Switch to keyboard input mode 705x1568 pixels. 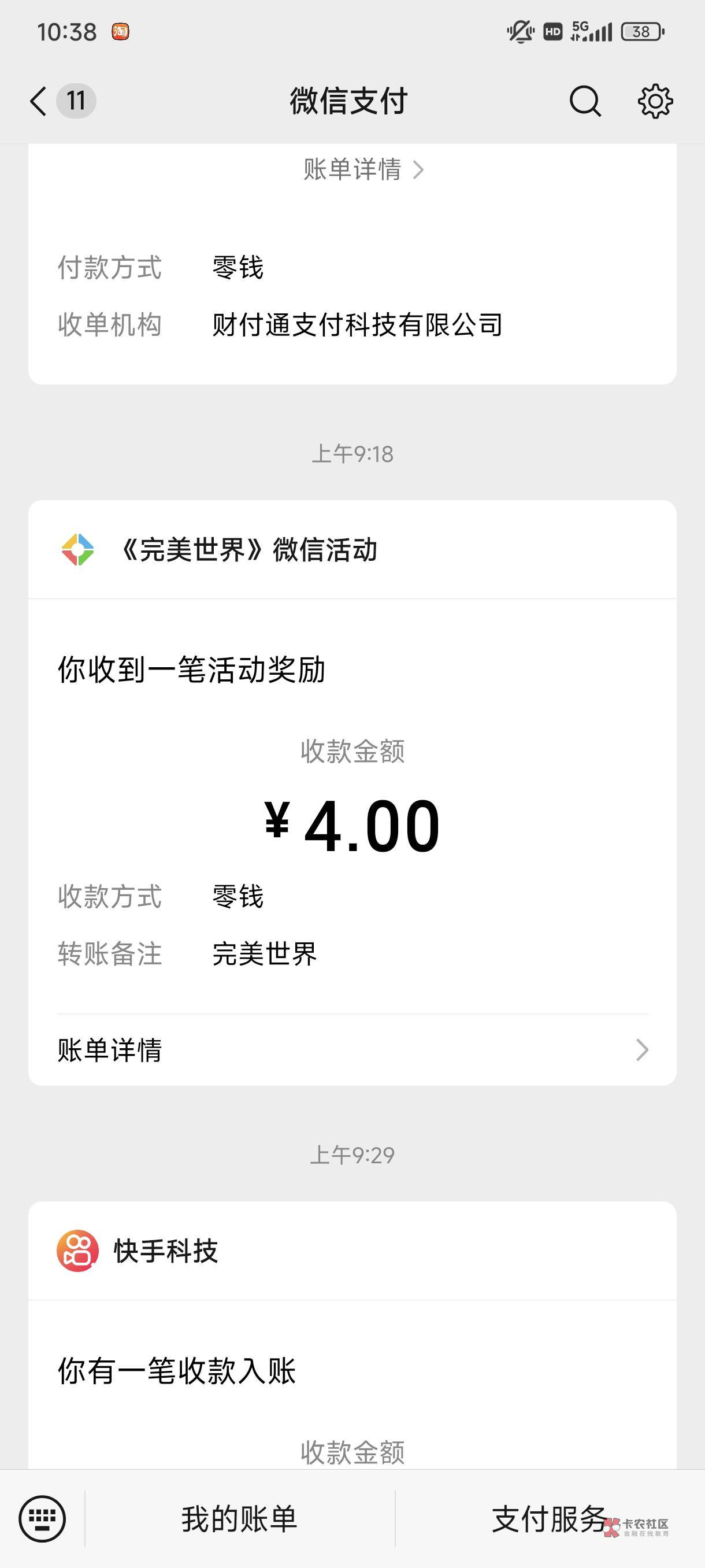tap(42, 1519)
